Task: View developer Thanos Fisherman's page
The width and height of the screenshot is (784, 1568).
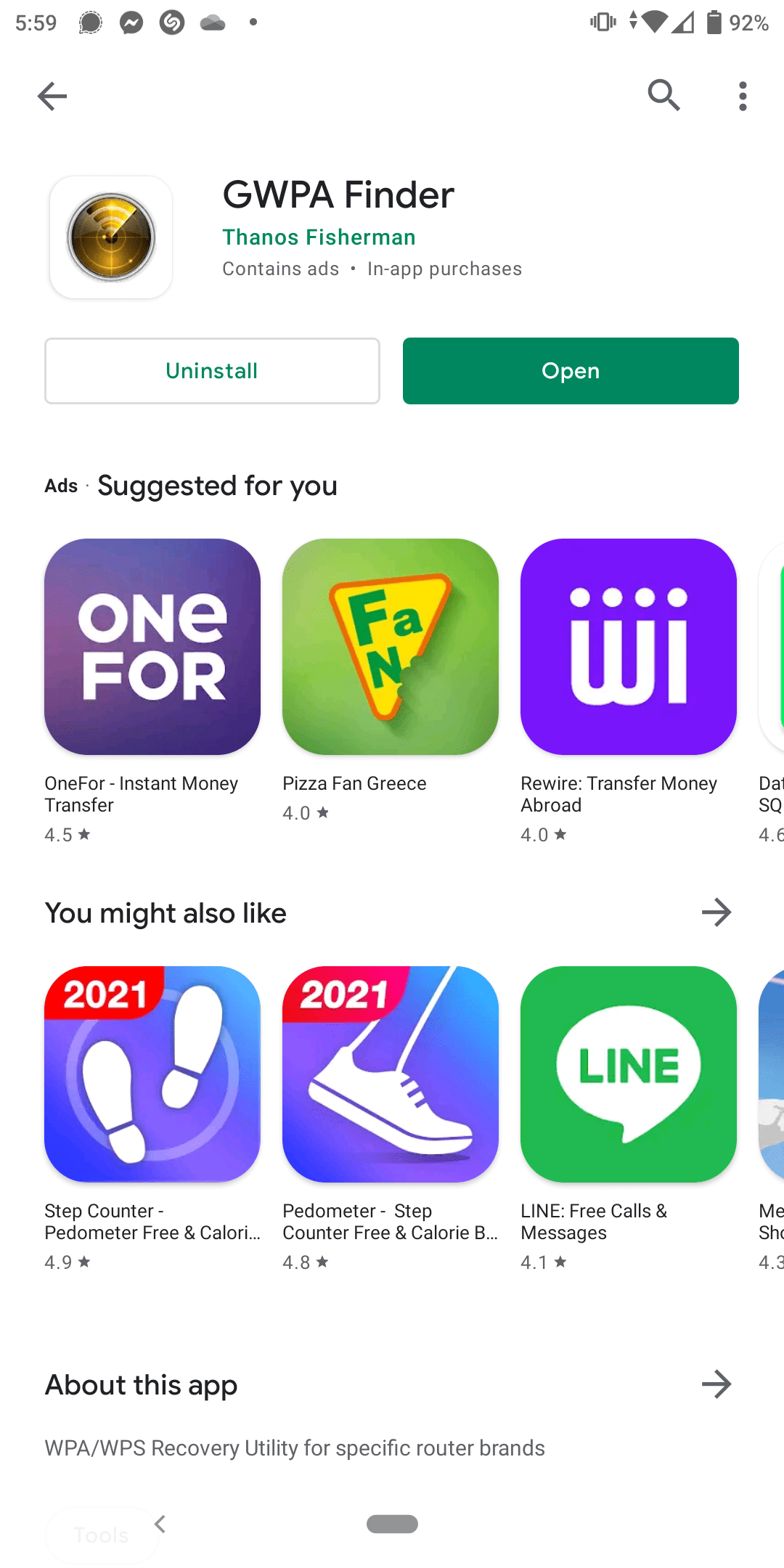Action: pyautogui.click(x=319, y=237)
